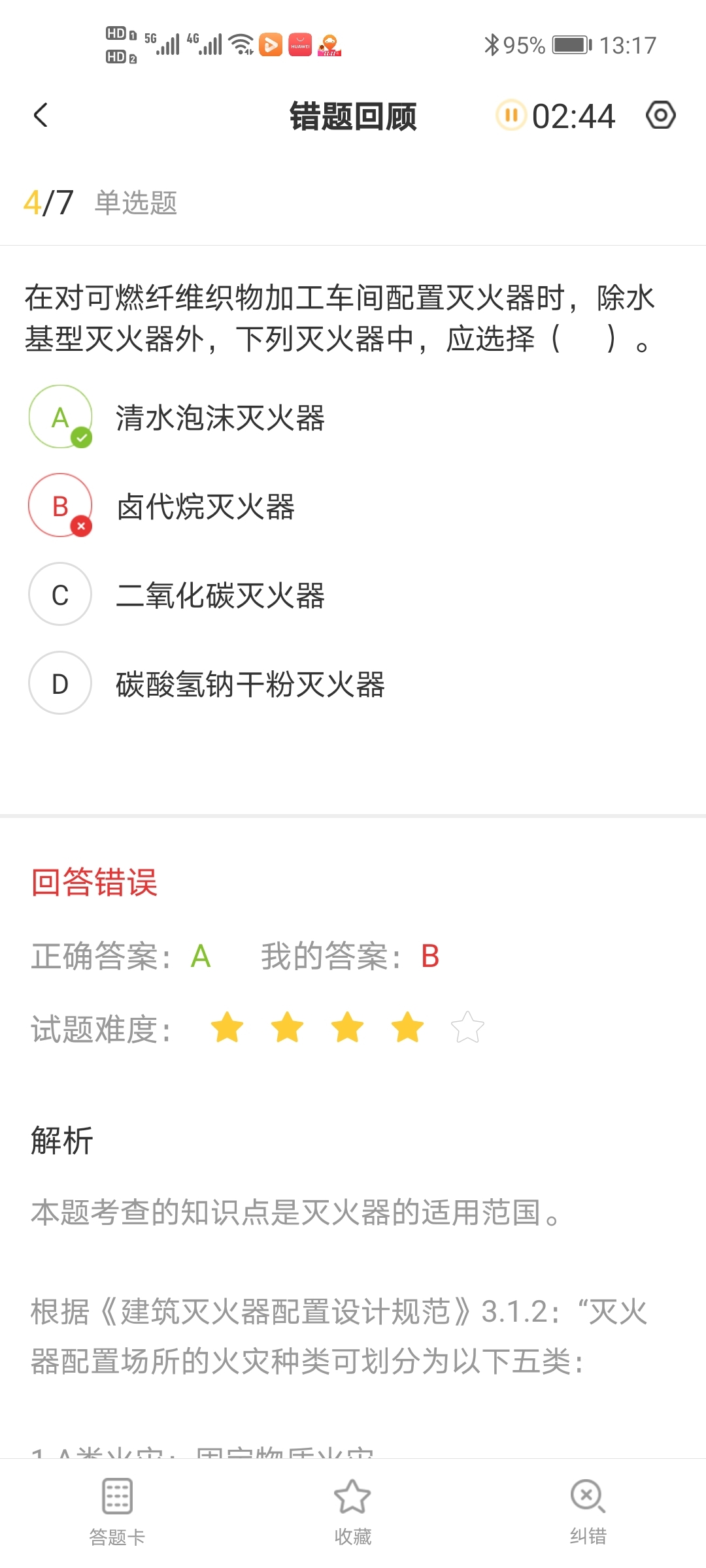Go back using the top-left arrow
This screenshot has width=706, height=1568.
coord(41,116)
